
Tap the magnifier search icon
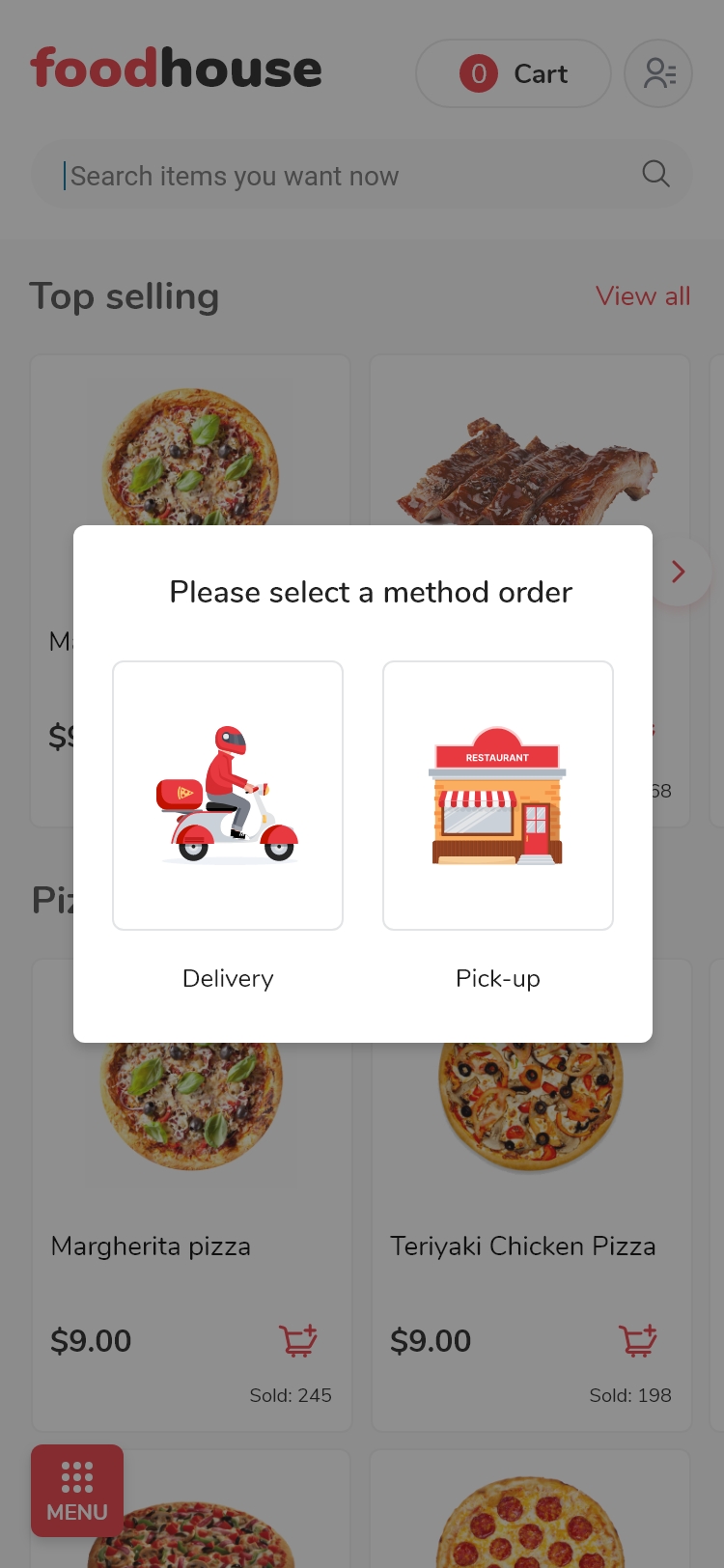coord(655,174)
